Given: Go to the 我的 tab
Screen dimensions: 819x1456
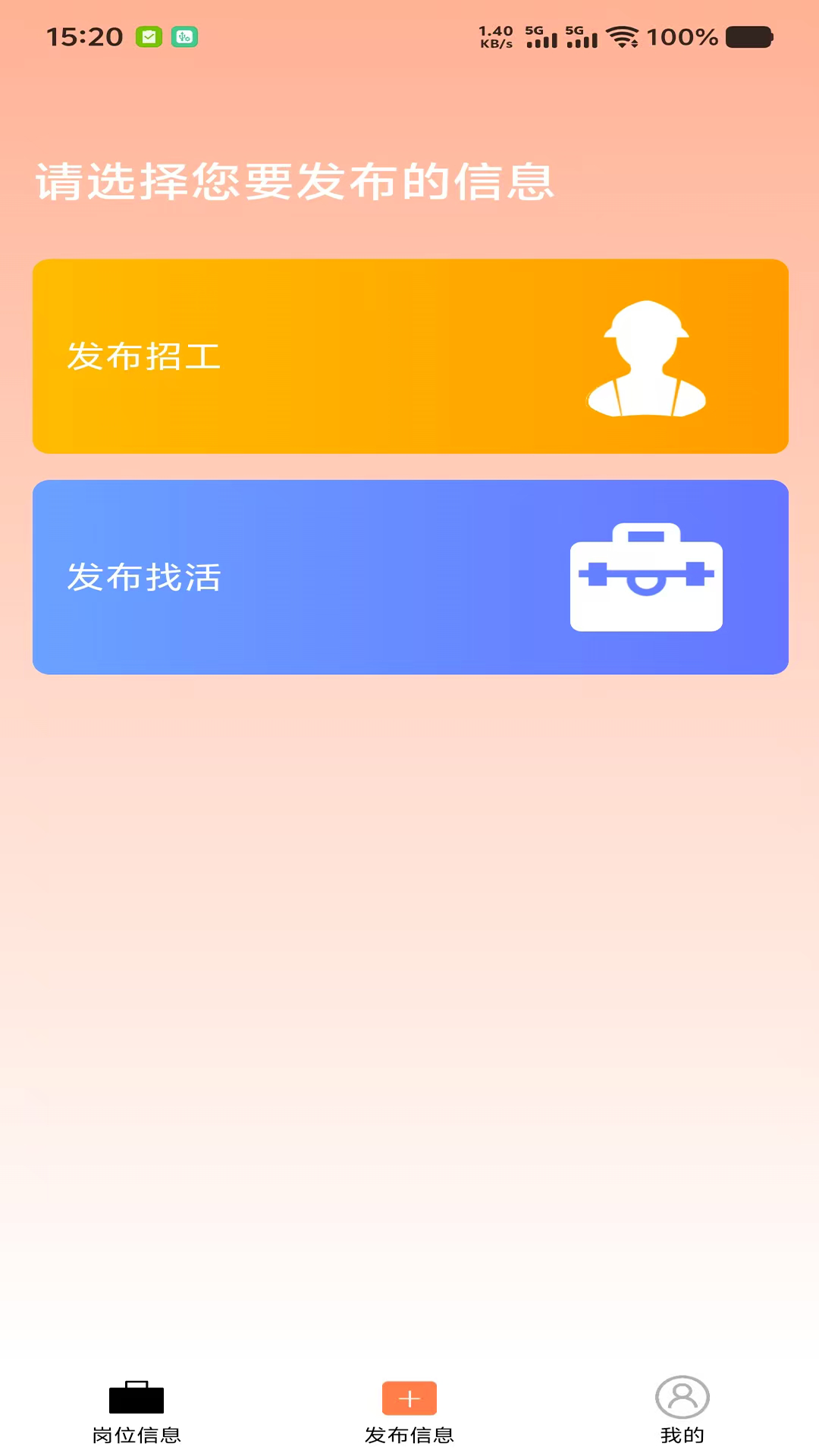Looking at the screenshot, I should tap(682, 1411).
